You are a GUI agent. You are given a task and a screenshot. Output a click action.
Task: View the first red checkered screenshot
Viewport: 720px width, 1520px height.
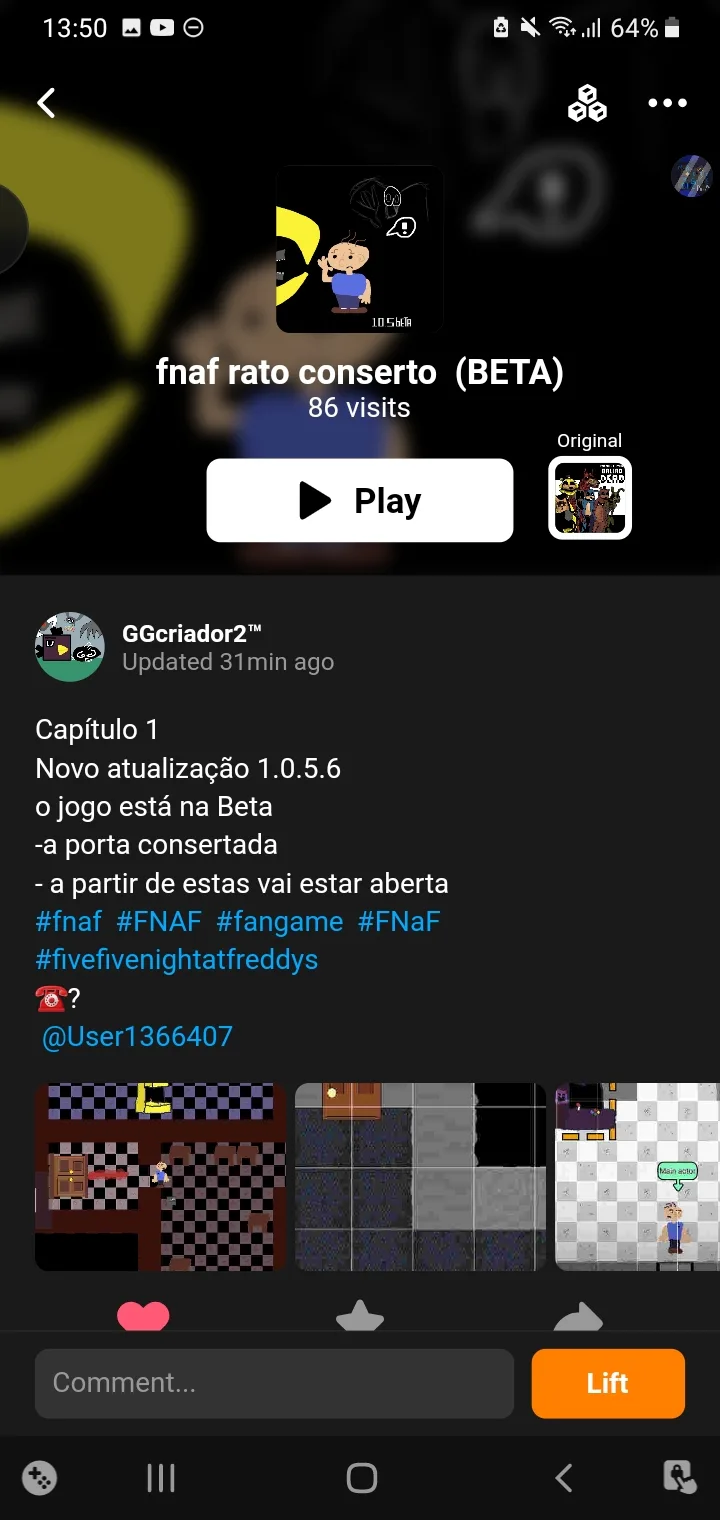click(161, 1177)
